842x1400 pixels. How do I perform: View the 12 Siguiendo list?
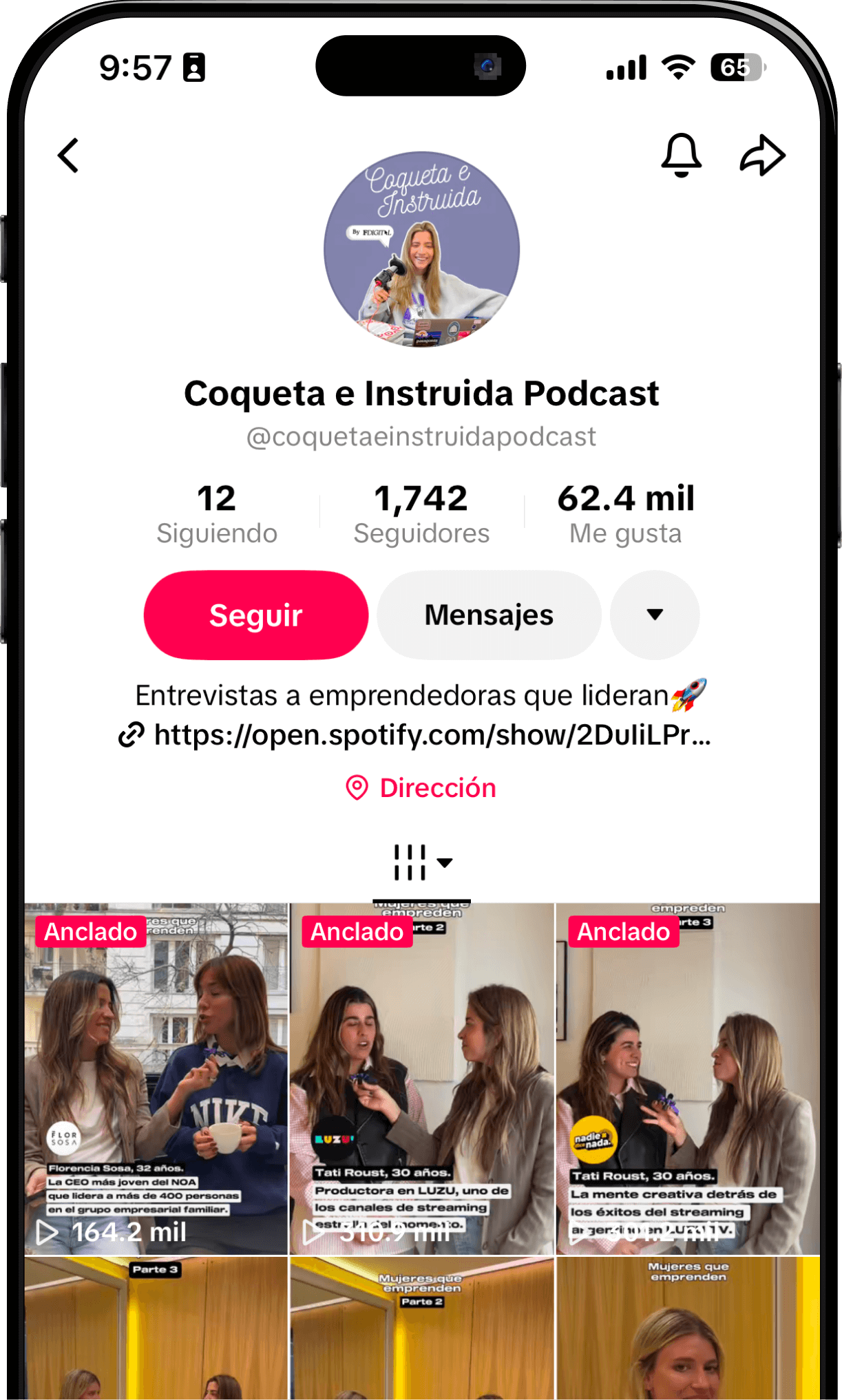tap(217, 514)
